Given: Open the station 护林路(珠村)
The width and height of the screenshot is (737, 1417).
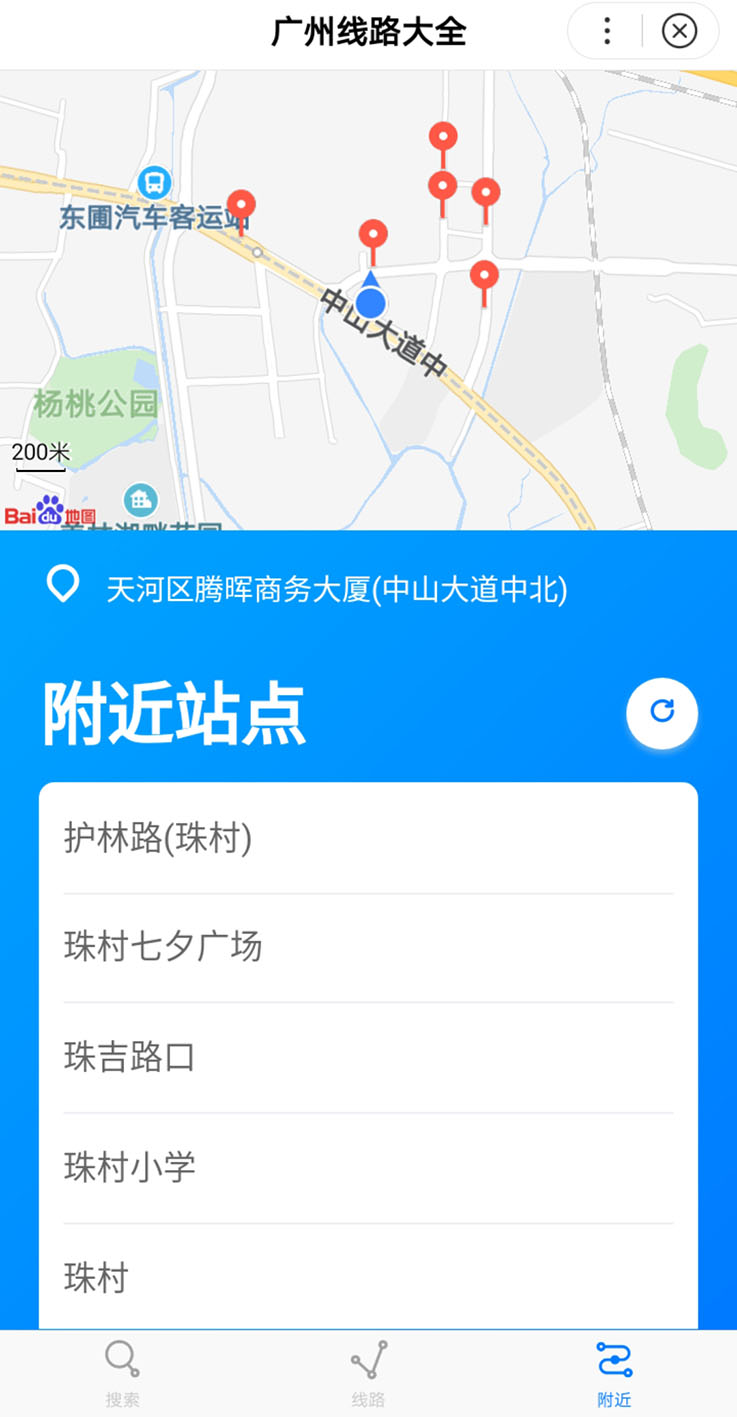Looking at the screenshot, I should click(x=368, y=838).
